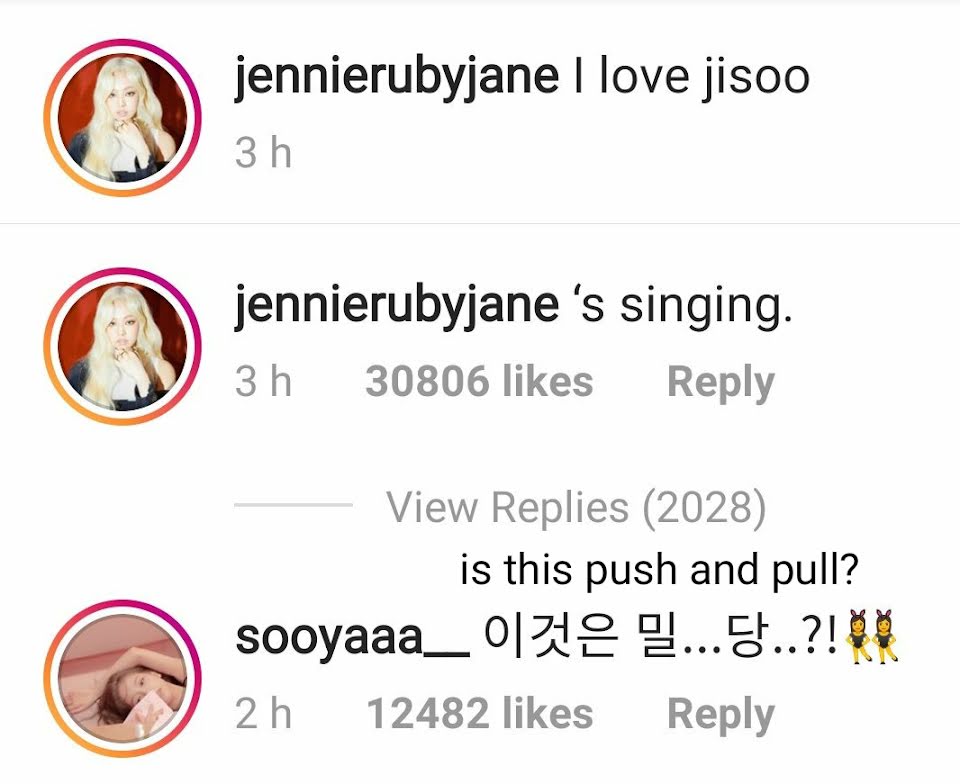Open jennierubyjane username in "I love jisoo" comment
Viewport: 960px width, 784px height.
point(397,76)
